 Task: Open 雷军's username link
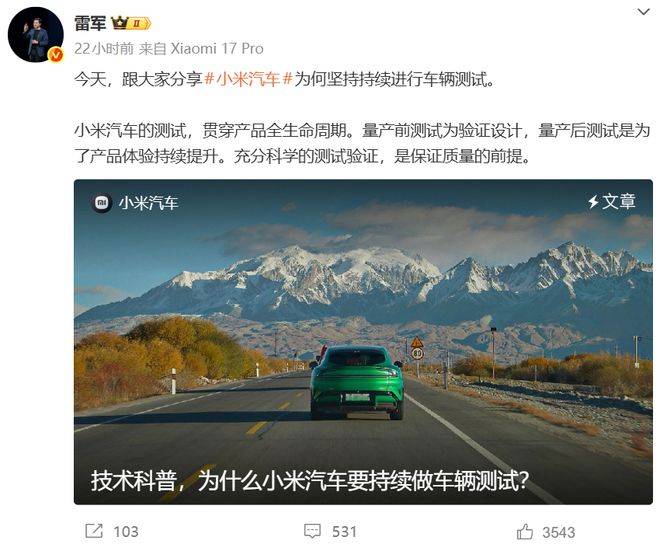pyautogui.click(x=92, y=23)
